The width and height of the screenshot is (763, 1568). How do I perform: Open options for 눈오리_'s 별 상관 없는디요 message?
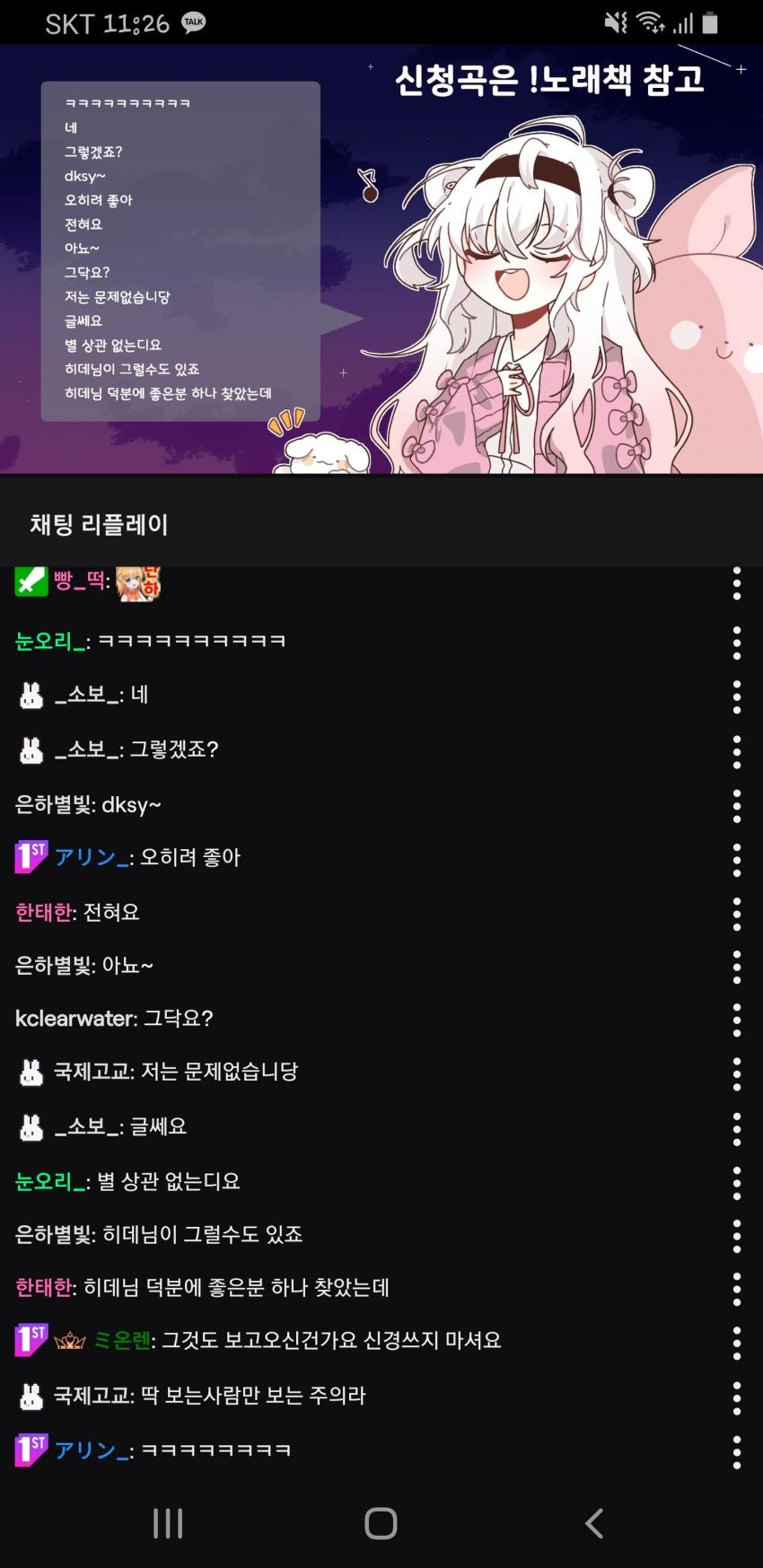pos(736,1182)
